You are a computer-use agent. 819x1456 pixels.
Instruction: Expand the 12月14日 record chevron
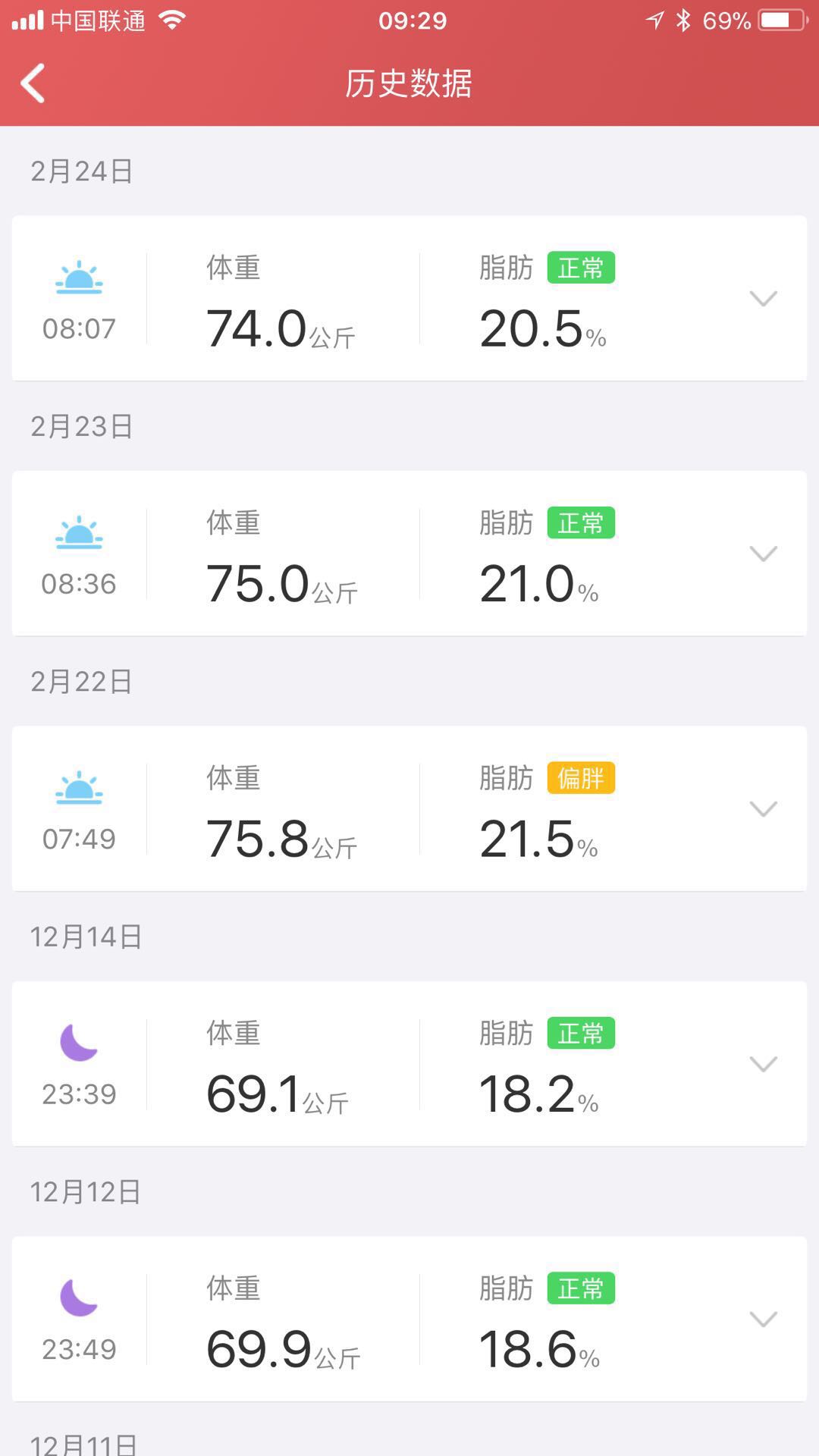click(763, 1064)
